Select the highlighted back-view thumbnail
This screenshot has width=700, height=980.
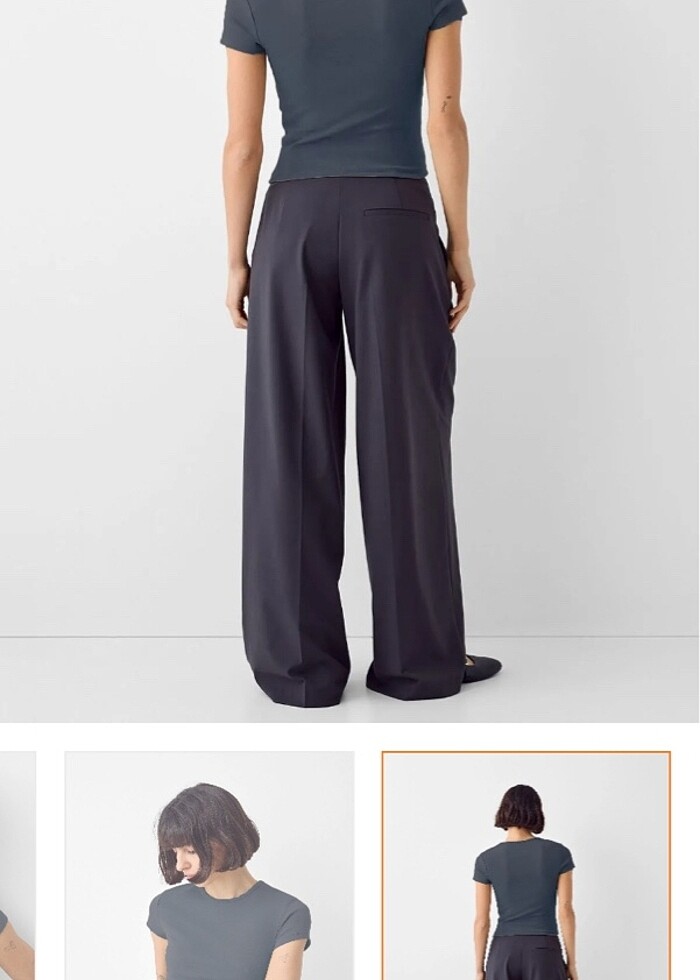pos(526,866)
